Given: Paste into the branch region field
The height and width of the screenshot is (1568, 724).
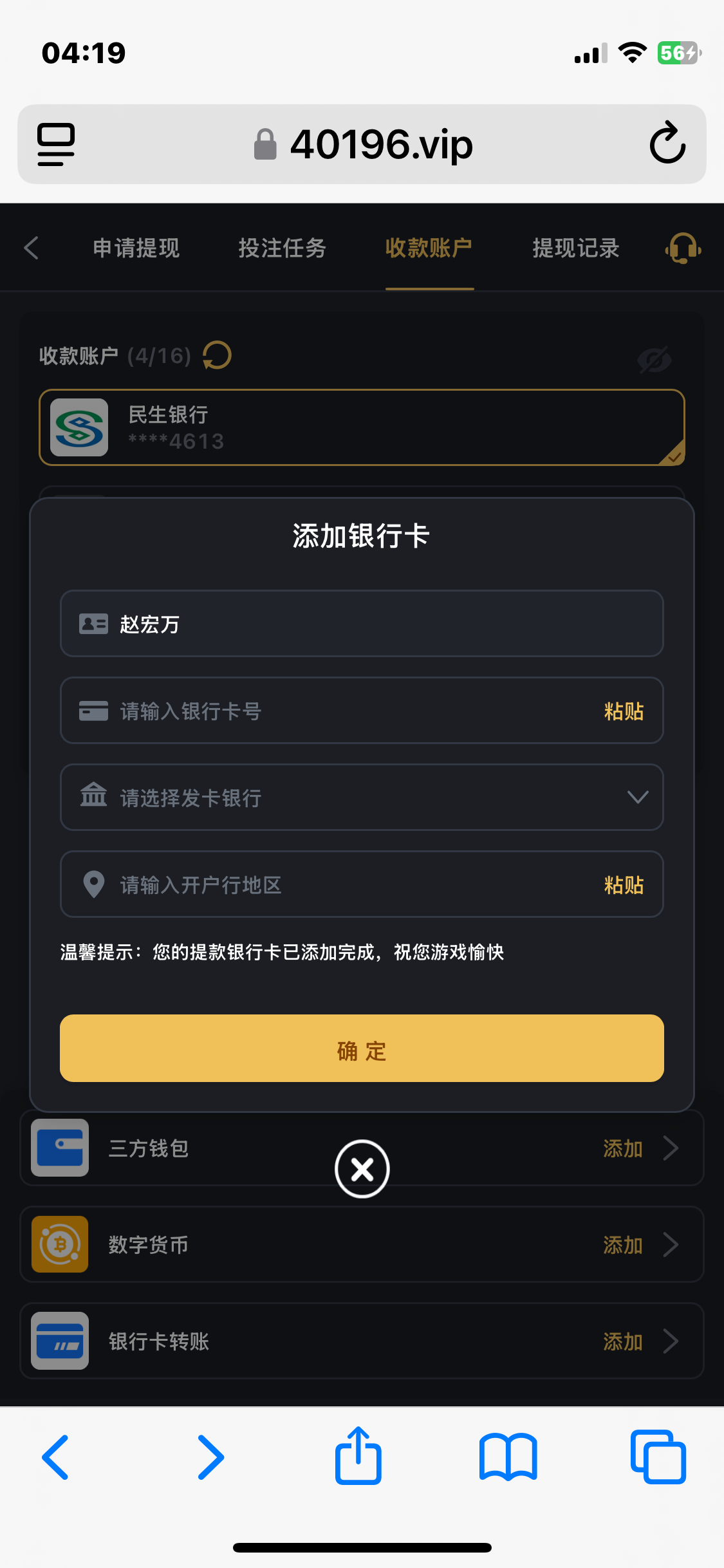Looking at the screenshot, I should click(624, 885).
